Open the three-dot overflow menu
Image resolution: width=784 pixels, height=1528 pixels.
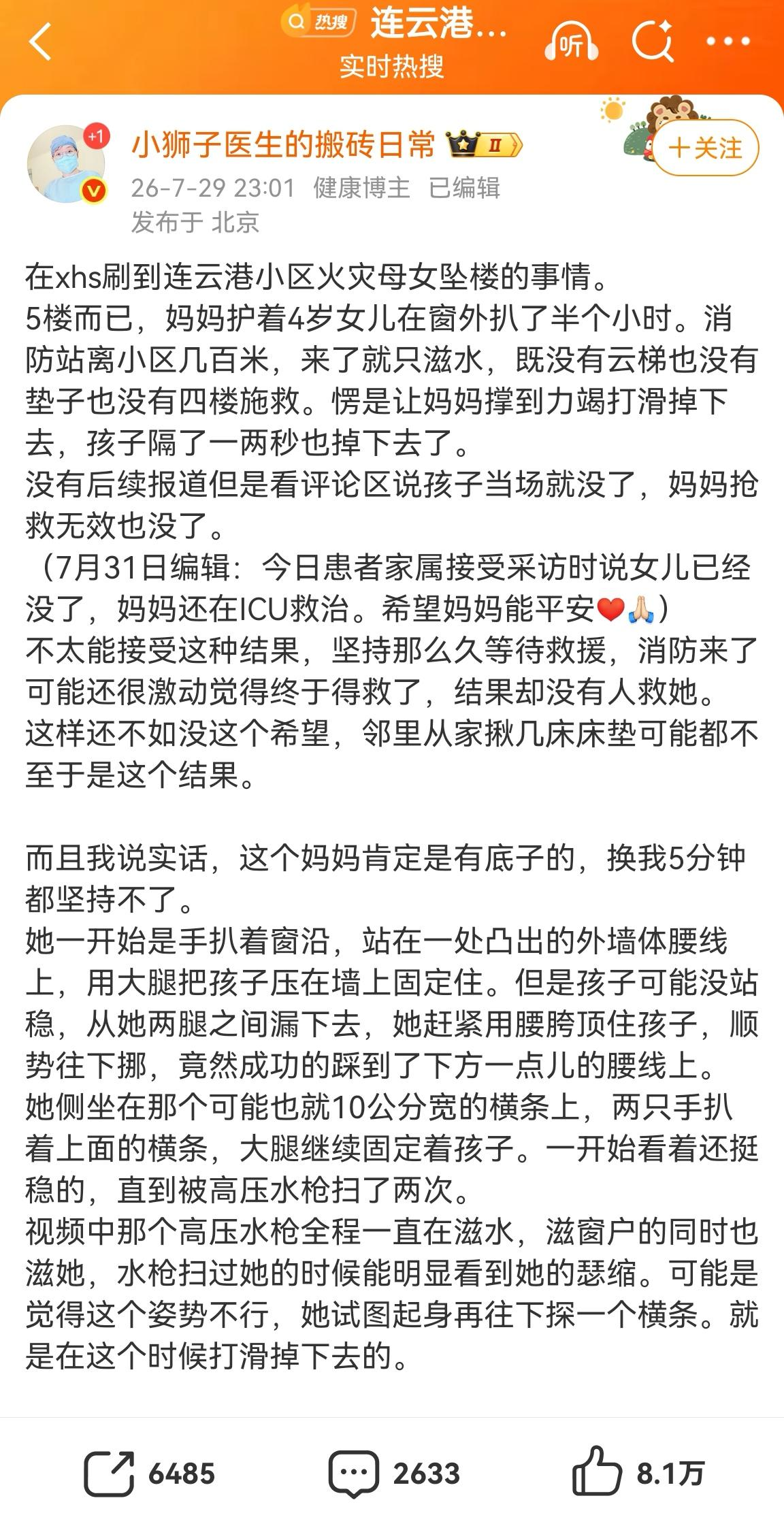coord(728,42)
